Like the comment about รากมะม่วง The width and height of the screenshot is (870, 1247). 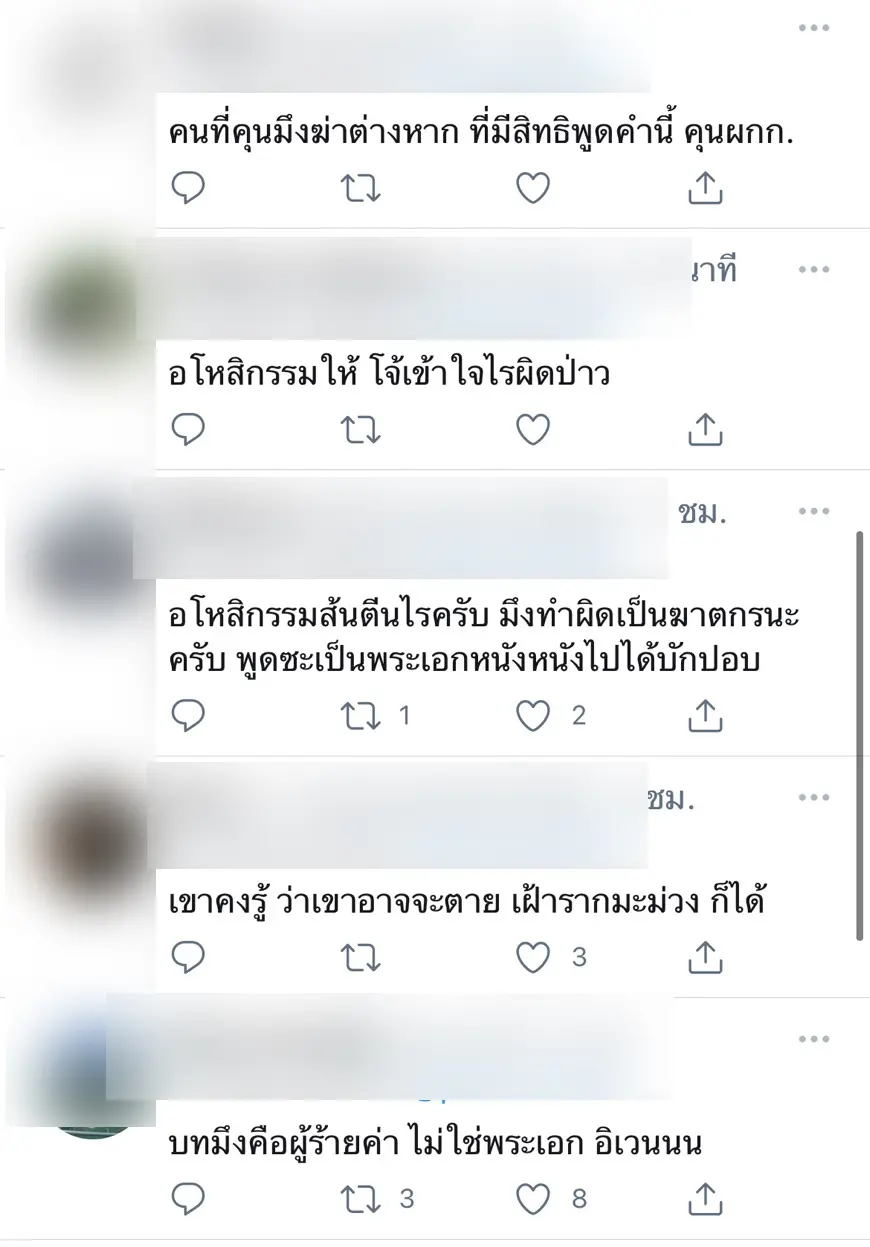coord(533,957)
